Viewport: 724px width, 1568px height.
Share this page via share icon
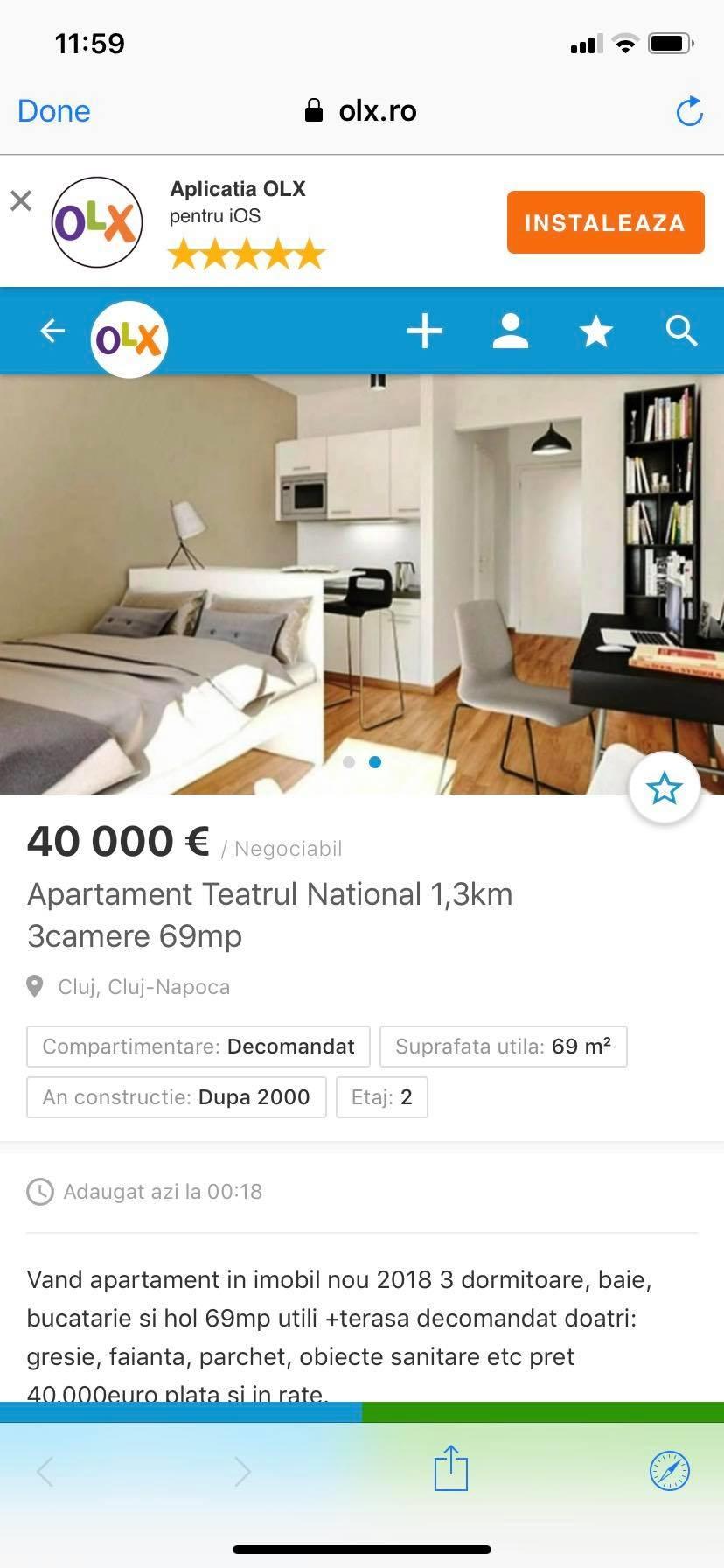[451, 1467]
